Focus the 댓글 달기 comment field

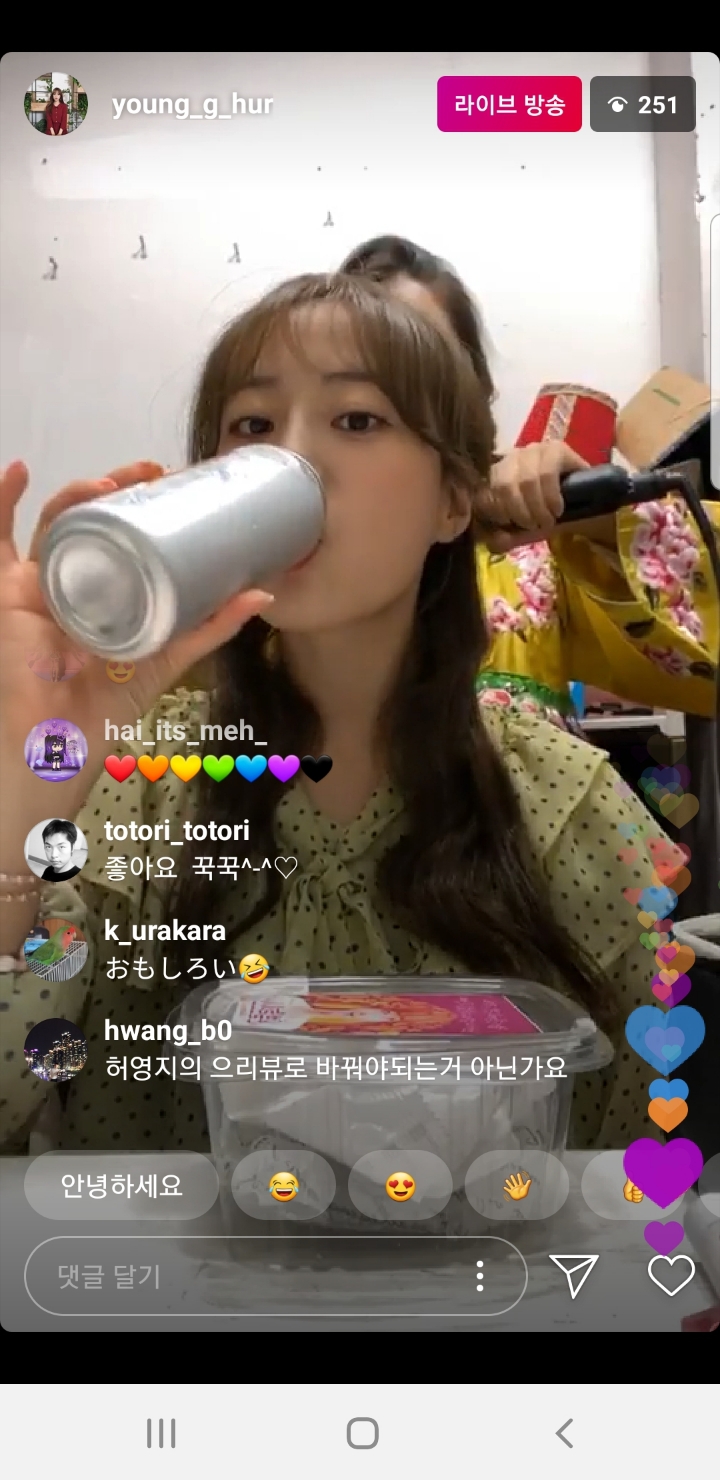[250, 1276]
